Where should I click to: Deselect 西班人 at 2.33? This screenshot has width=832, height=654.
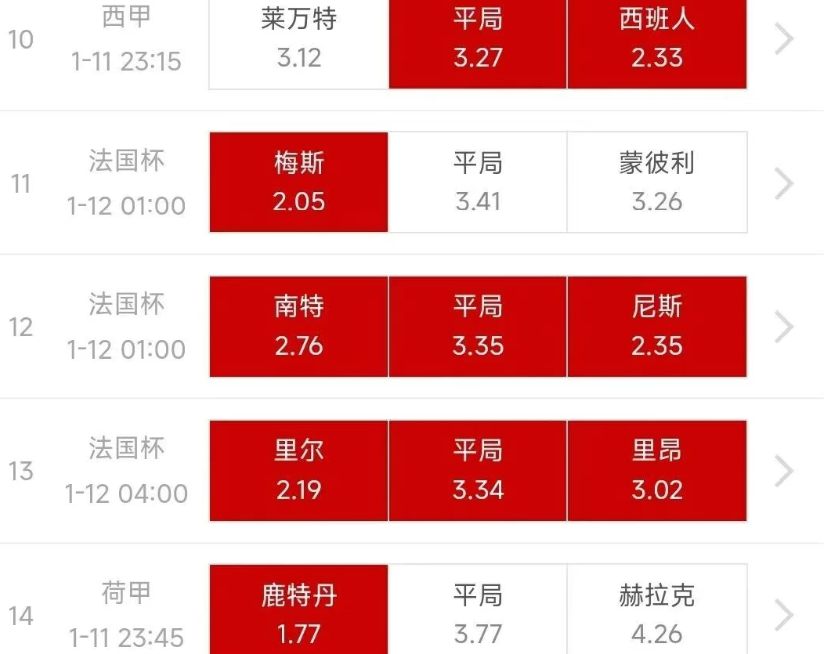[x=657, y=40]
